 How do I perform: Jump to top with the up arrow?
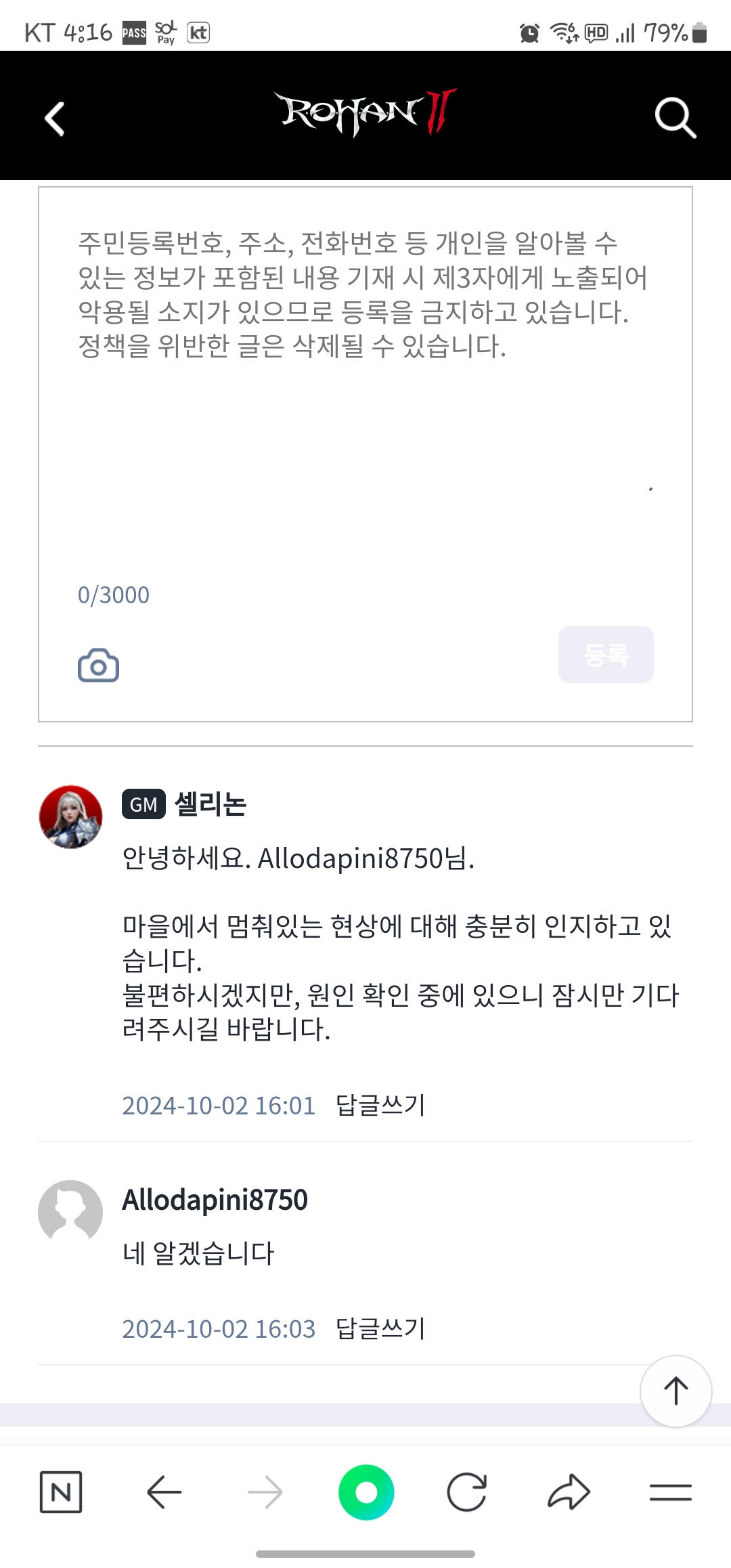pyautogui.click(x=675, y=1391)
